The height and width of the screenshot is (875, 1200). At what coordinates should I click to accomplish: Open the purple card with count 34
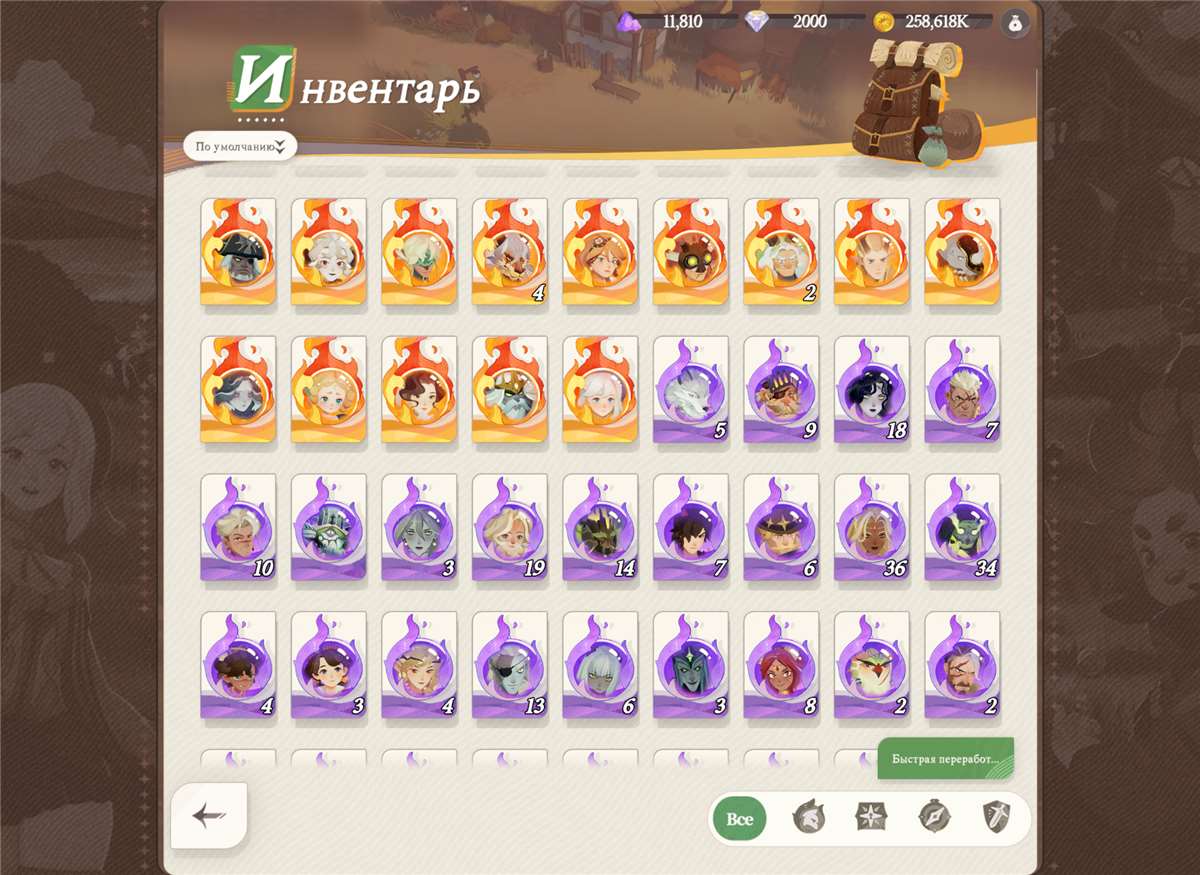point(962,528)
